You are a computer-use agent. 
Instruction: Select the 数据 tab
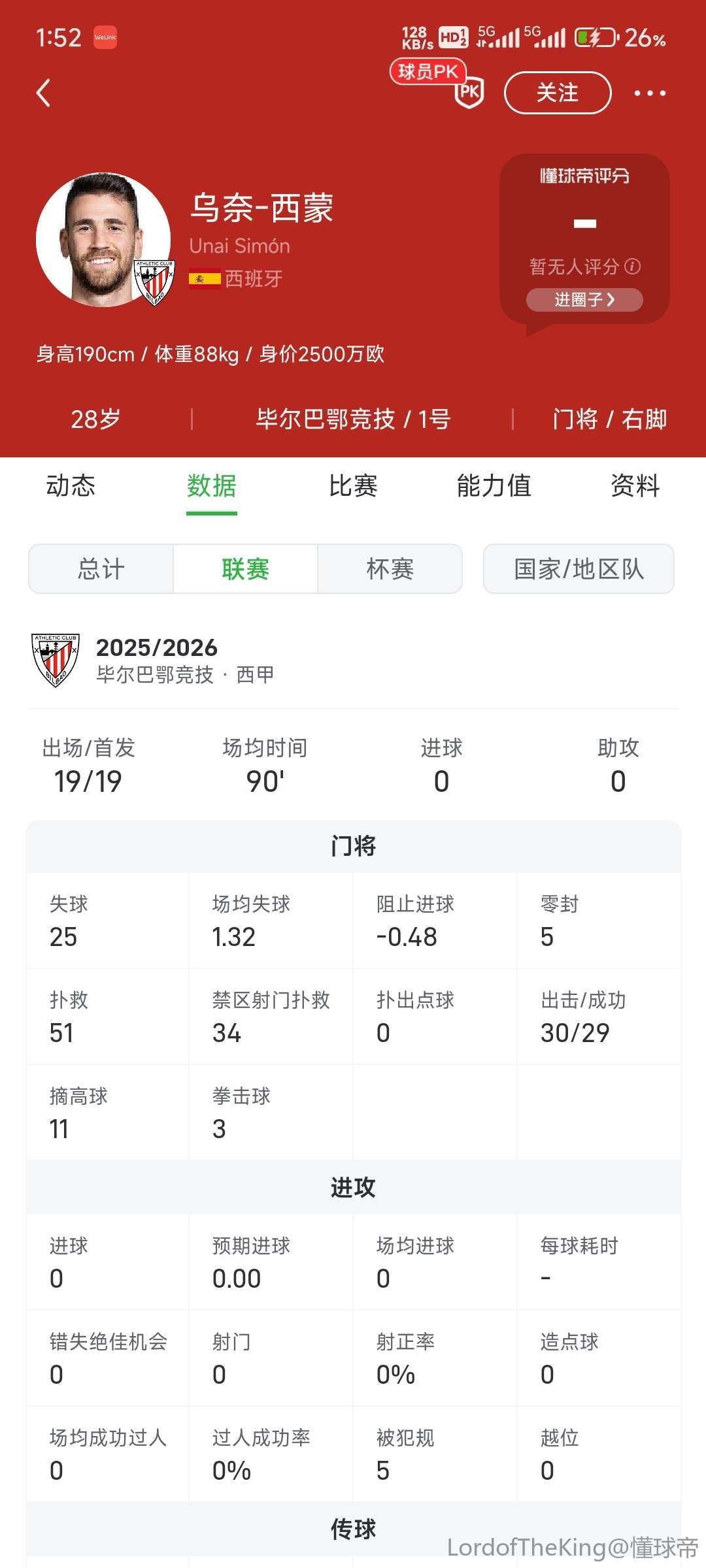click(x=212, y=486)
